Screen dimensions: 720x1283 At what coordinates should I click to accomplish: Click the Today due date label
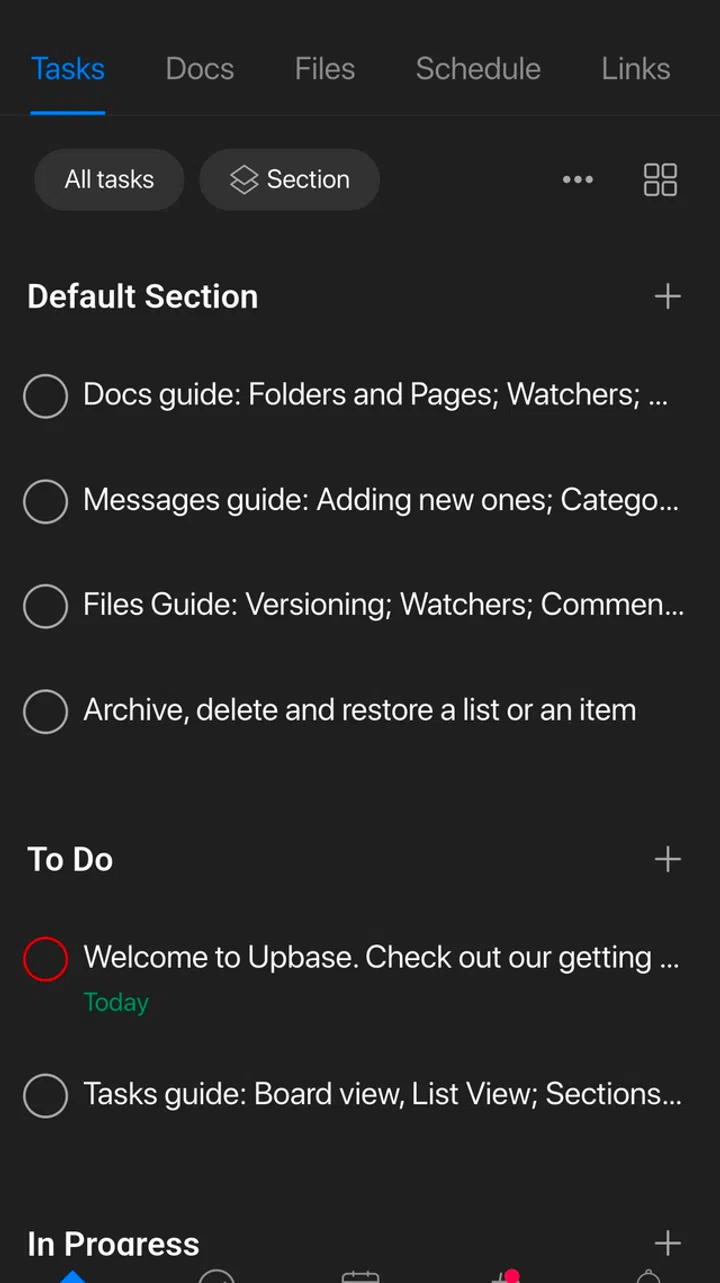point(116,1002)
